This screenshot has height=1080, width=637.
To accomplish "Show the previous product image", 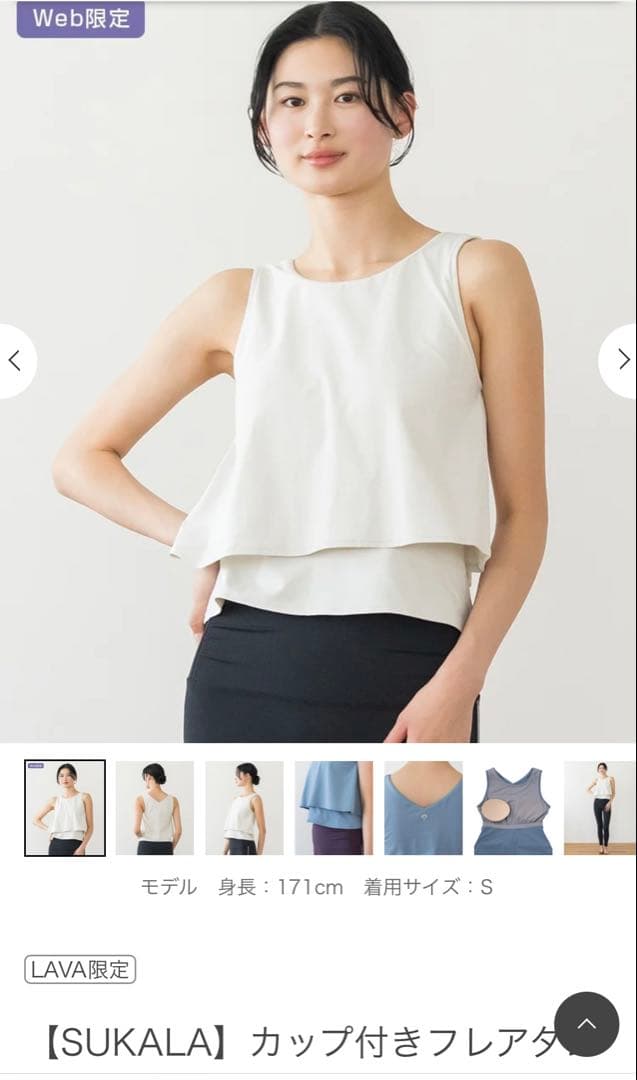I will 15,361.
